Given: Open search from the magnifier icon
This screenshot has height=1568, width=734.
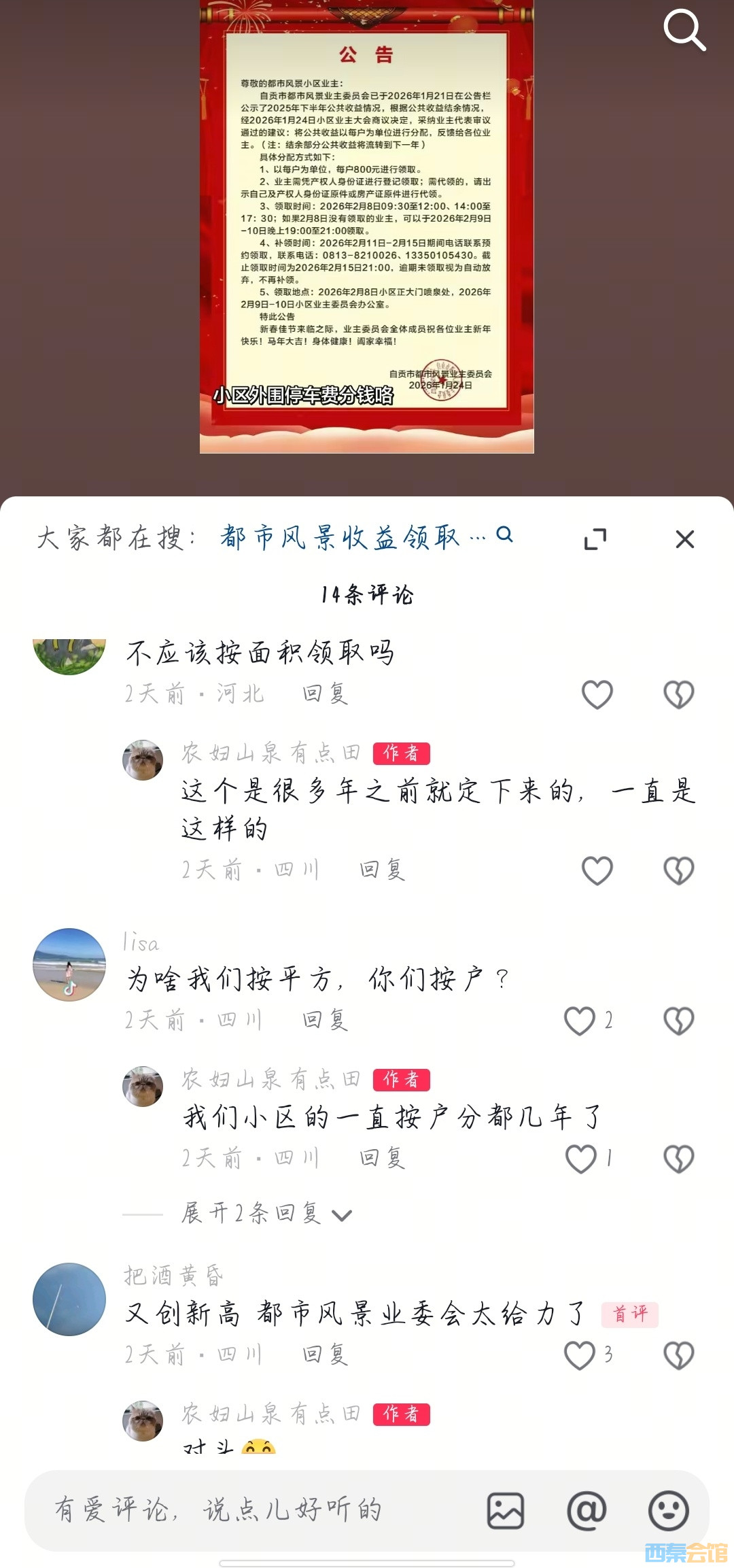Looking at the screenshot, I should (684, 30).
